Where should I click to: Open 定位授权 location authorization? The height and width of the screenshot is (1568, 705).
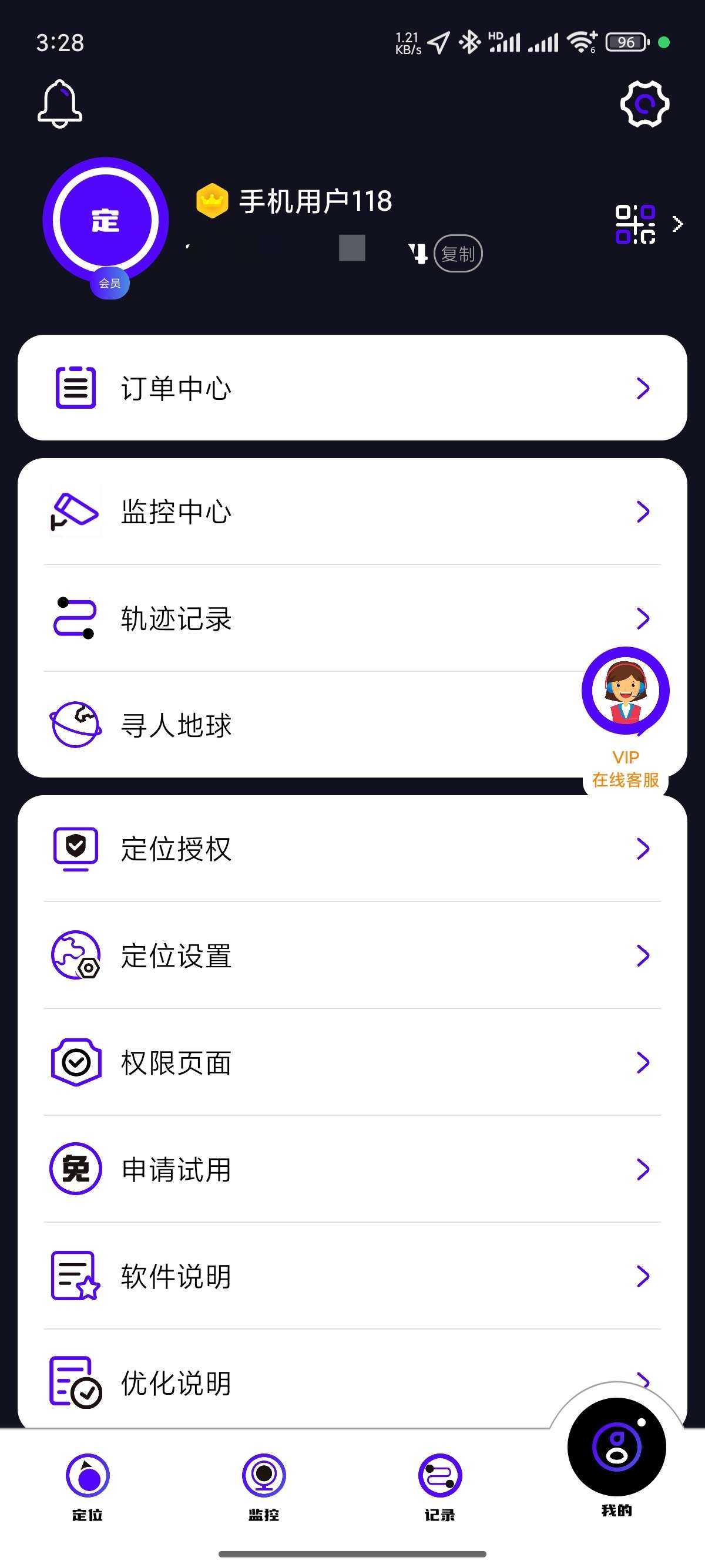coord(352,849)
